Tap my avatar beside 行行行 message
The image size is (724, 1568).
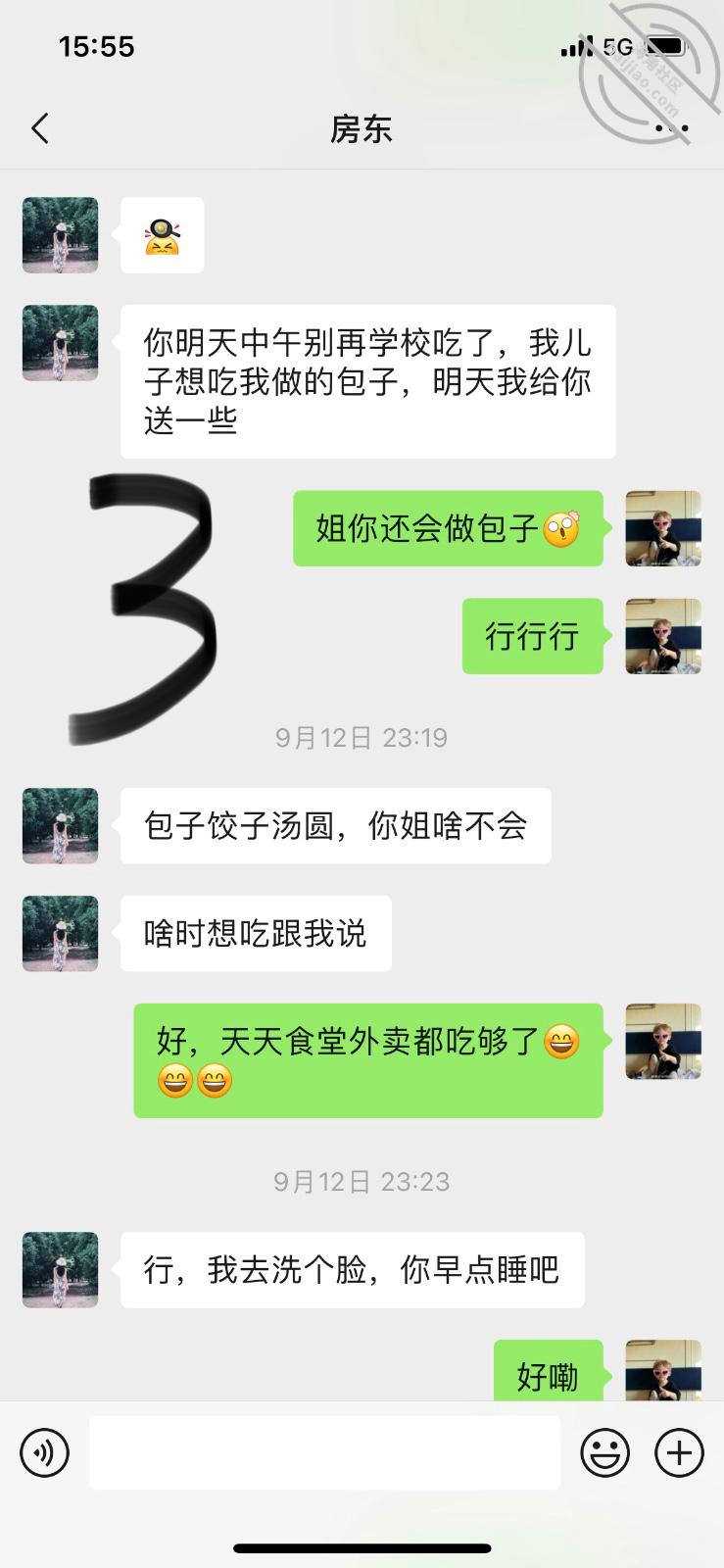pos(663,636)
